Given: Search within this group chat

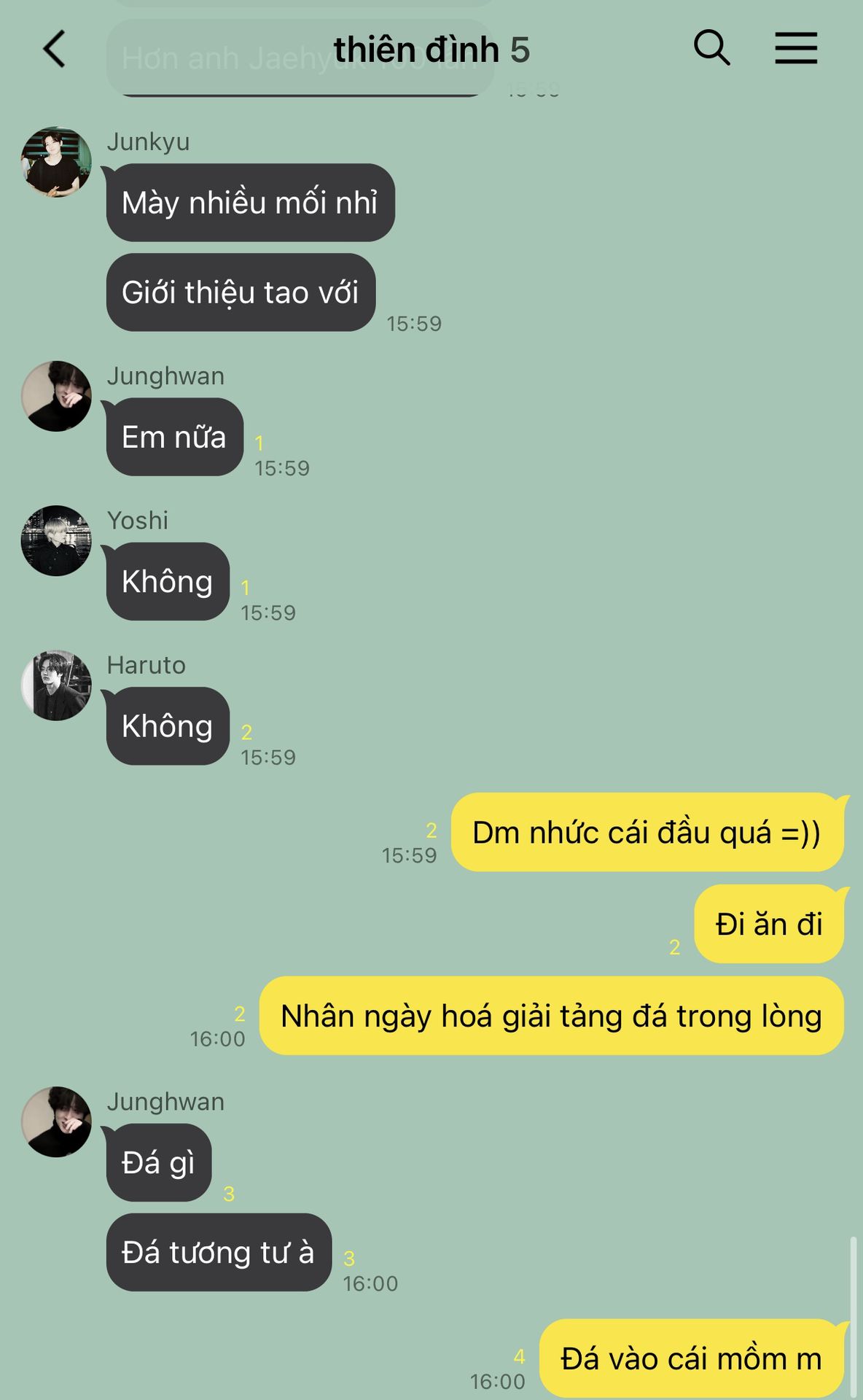Looking at the screenshot, I should click(x=711, y=48).
